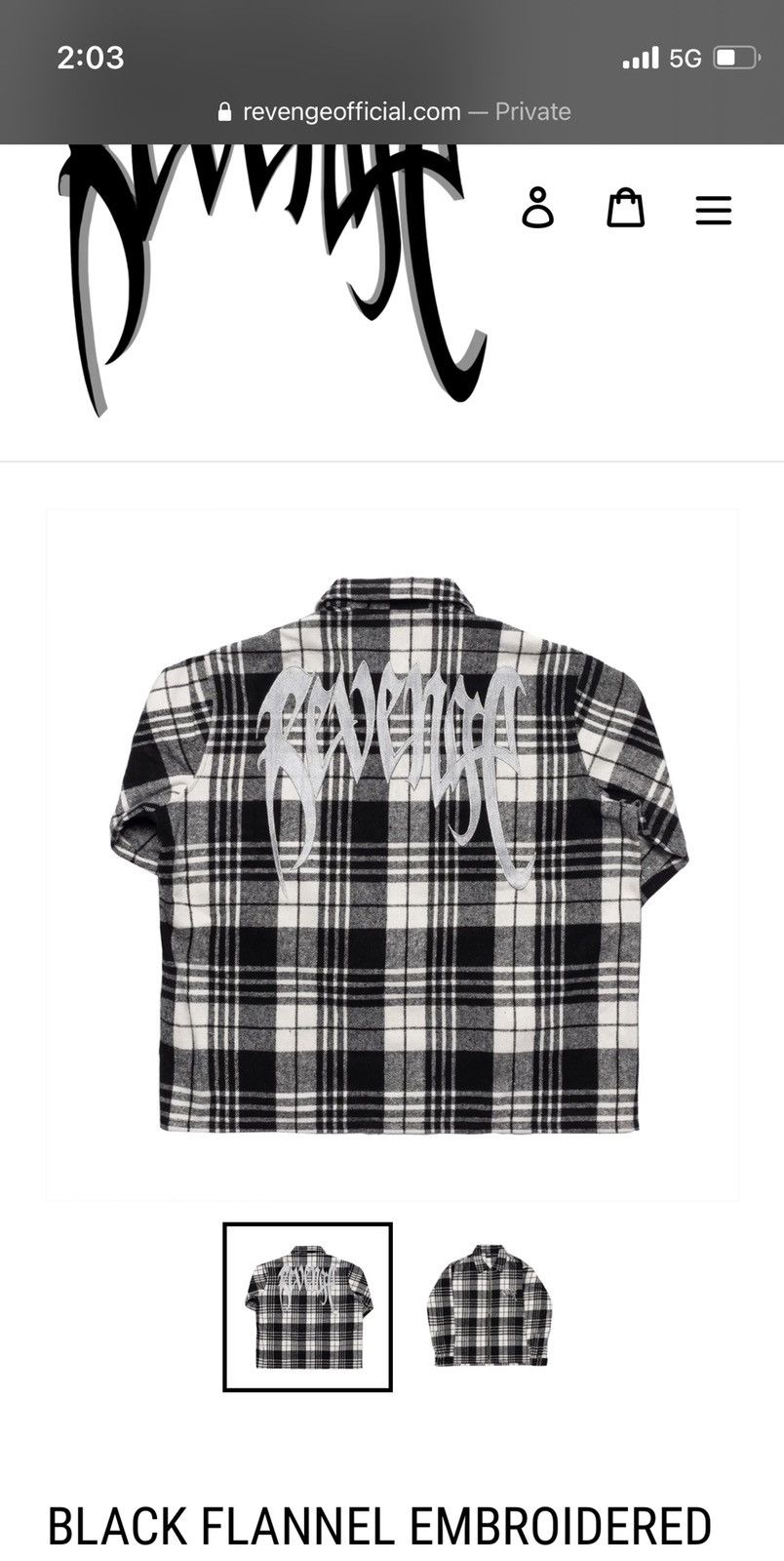Screen dimensions: 784x1561
Task: Select the back-view flannel thumbnail
Action: click(x=308, y=1306)
